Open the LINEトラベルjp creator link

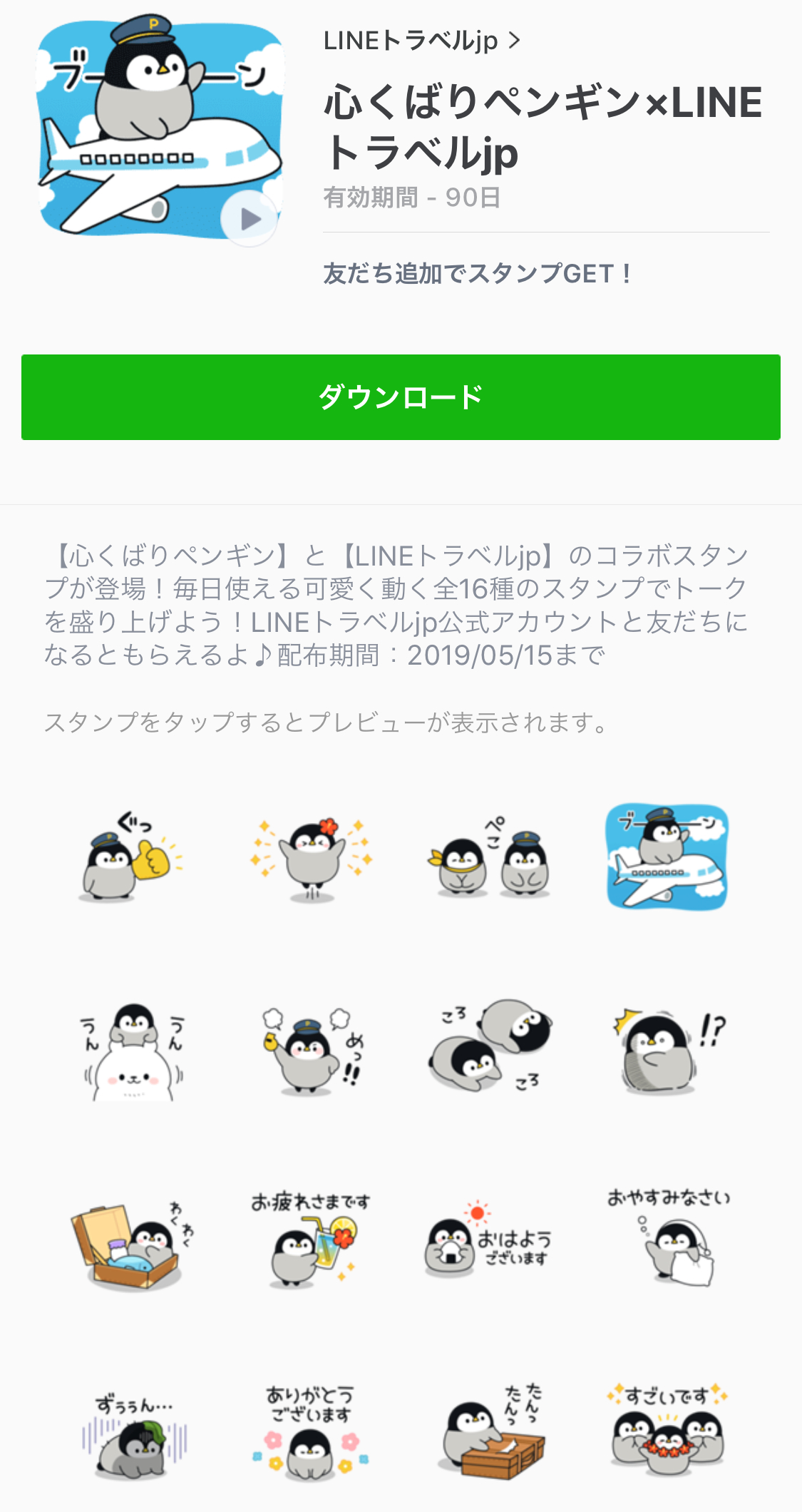coord(421,41)
